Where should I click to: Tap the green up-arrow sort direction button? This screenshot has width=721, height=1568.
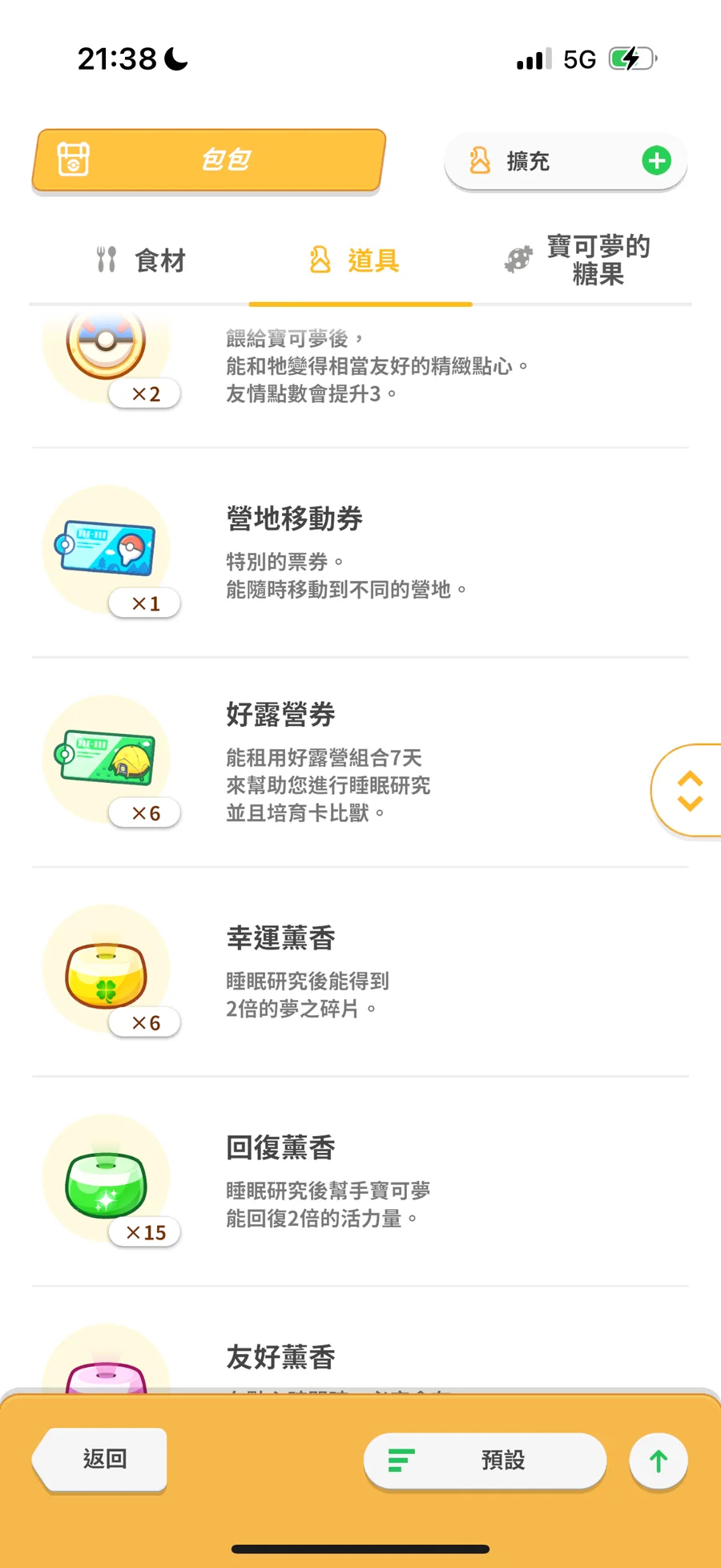tap(659, 1461)
